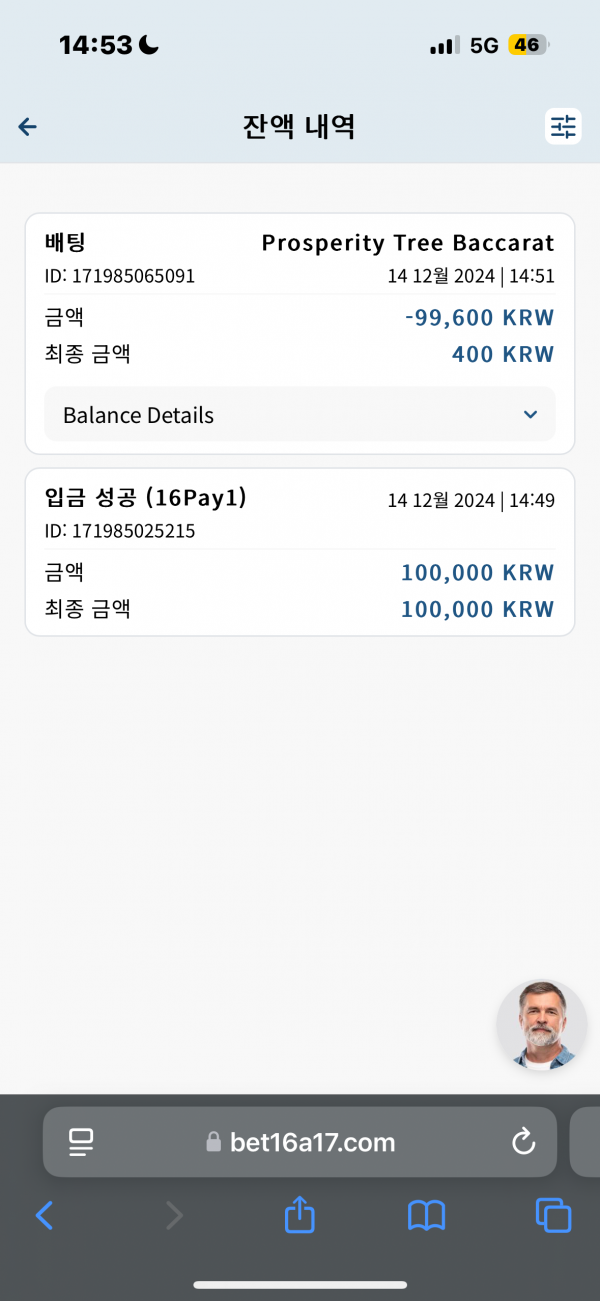Open Safari bookmarks

tap(427, 1216)
